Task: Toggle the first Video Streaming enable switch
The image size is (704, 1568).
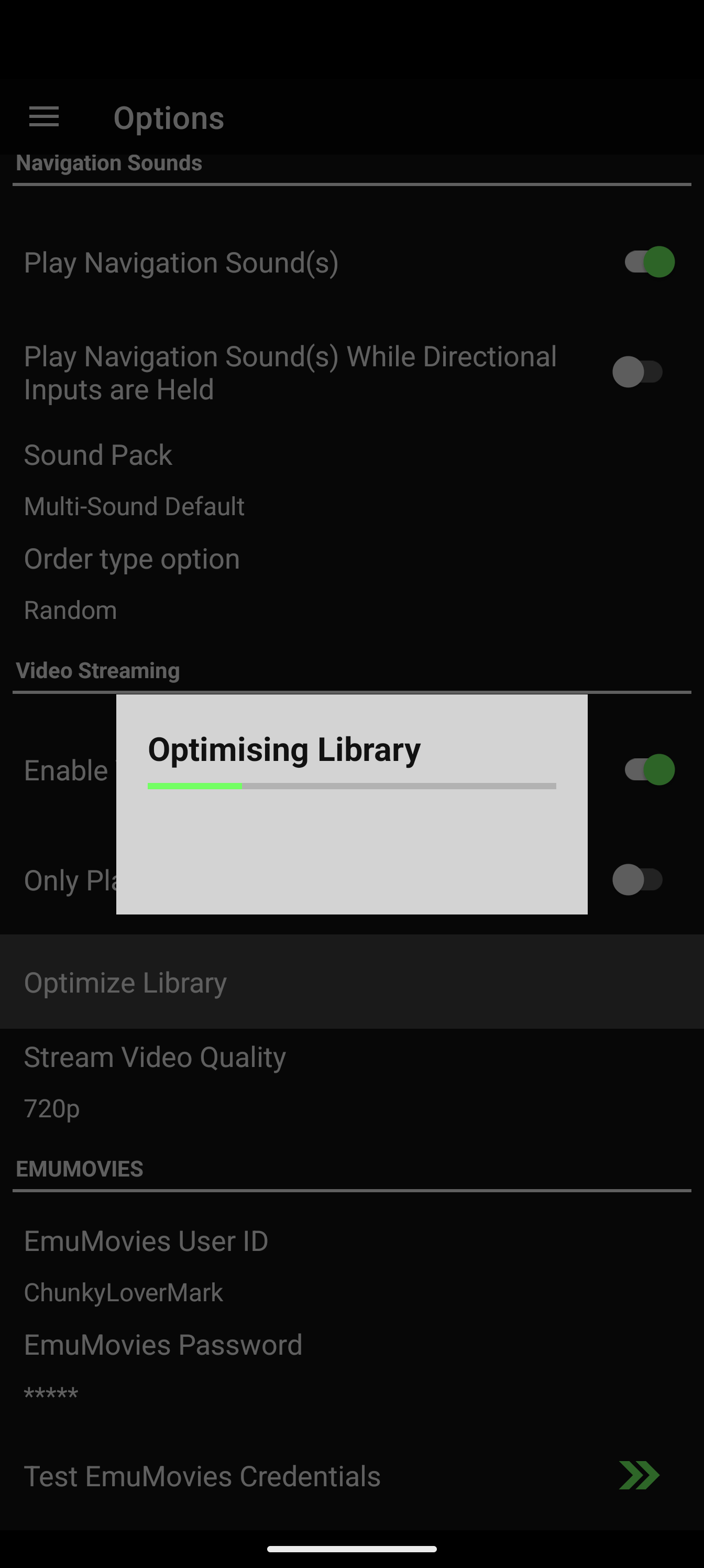Action: (x=649, y=770)
